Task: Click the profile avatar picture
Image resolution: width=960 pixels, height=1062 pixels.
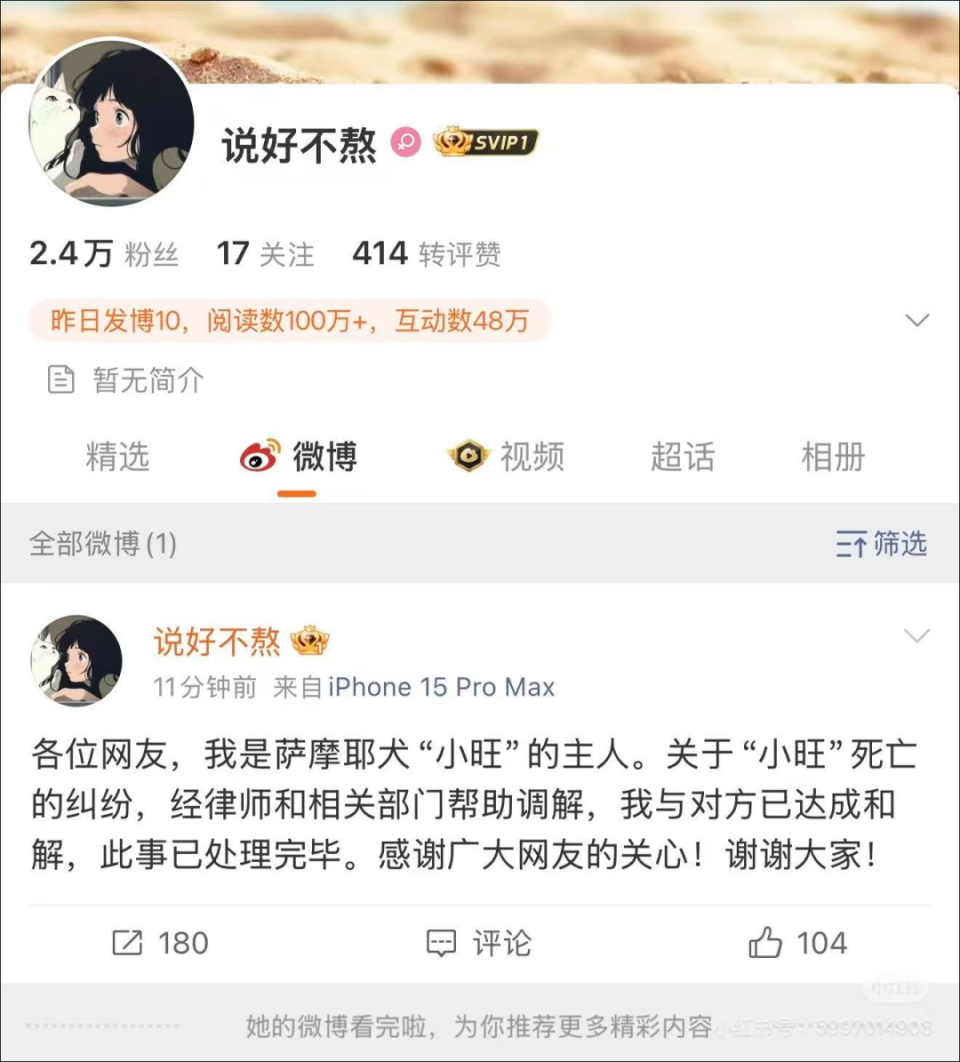Action: point(113,120)
